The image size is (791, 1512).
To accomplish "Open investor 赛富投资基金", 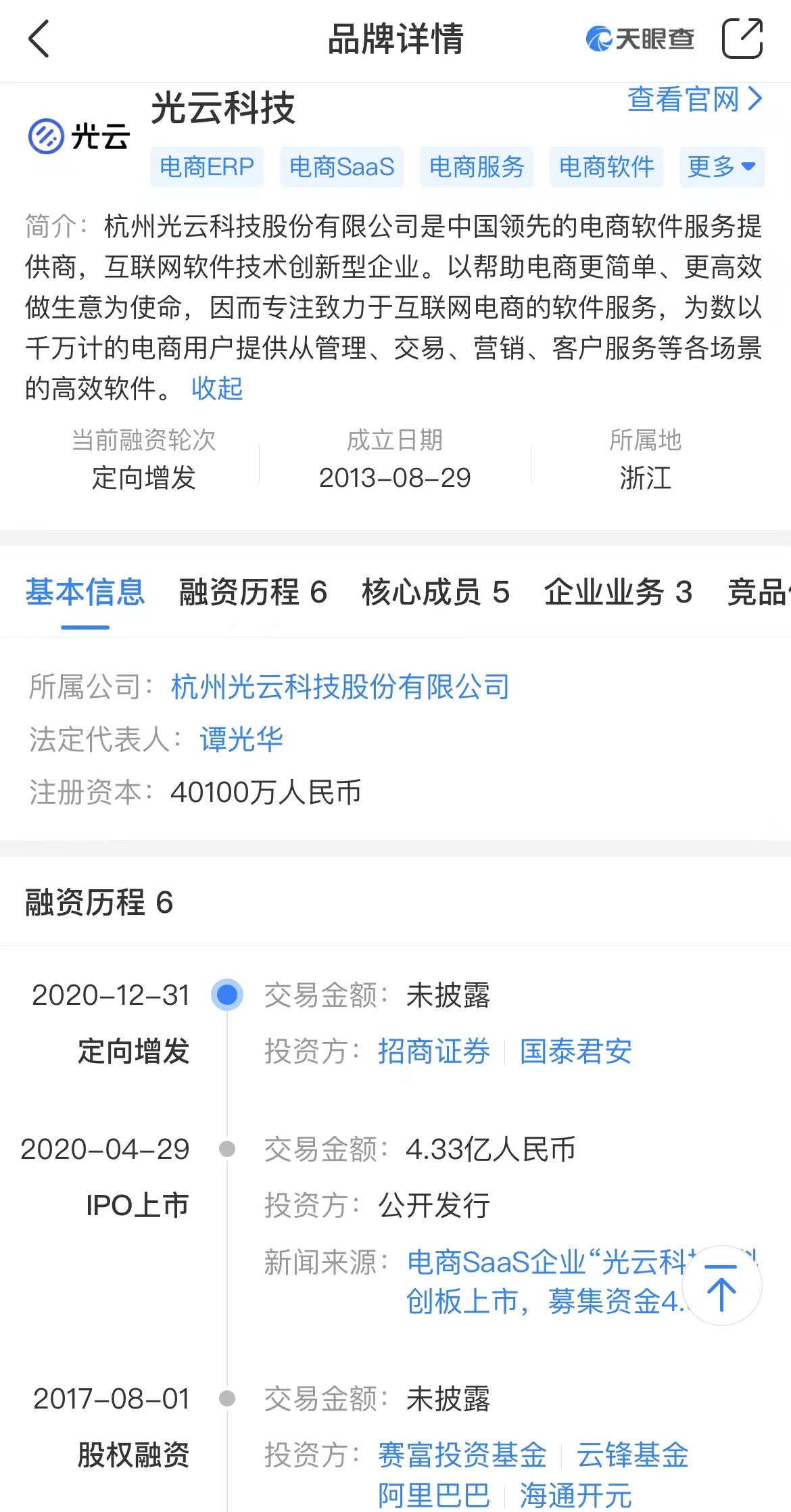I will (462, 1455).
